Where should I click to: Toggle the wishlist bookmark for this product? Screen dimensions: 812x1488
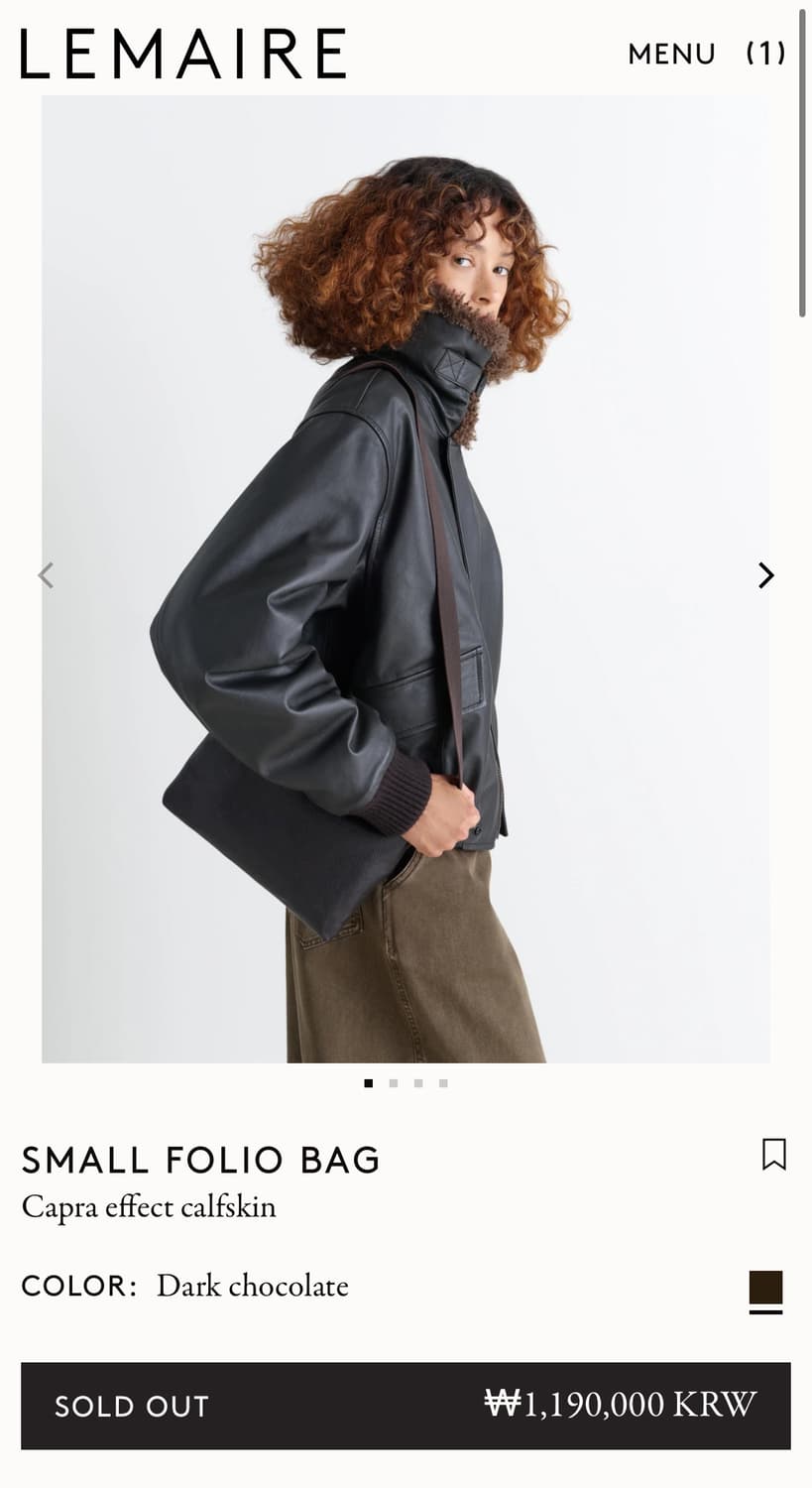[775, 1154]
